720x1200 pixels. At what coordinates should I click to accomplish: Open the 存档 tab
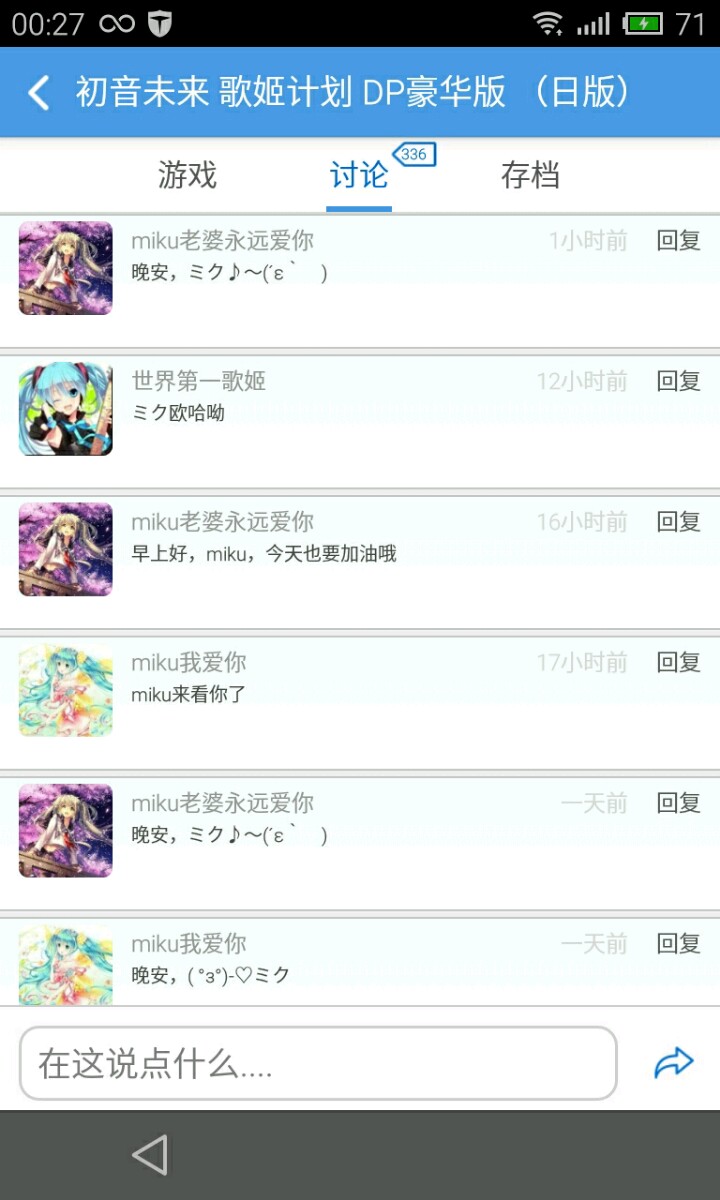[530, 176]
